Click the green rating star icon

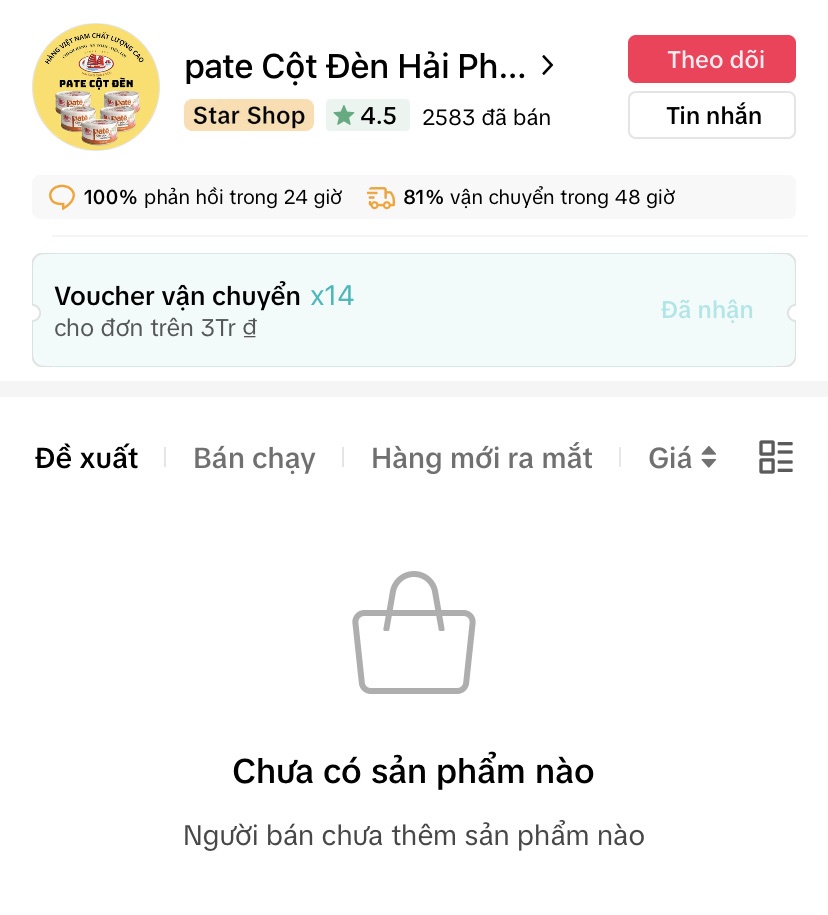(345, 115)
